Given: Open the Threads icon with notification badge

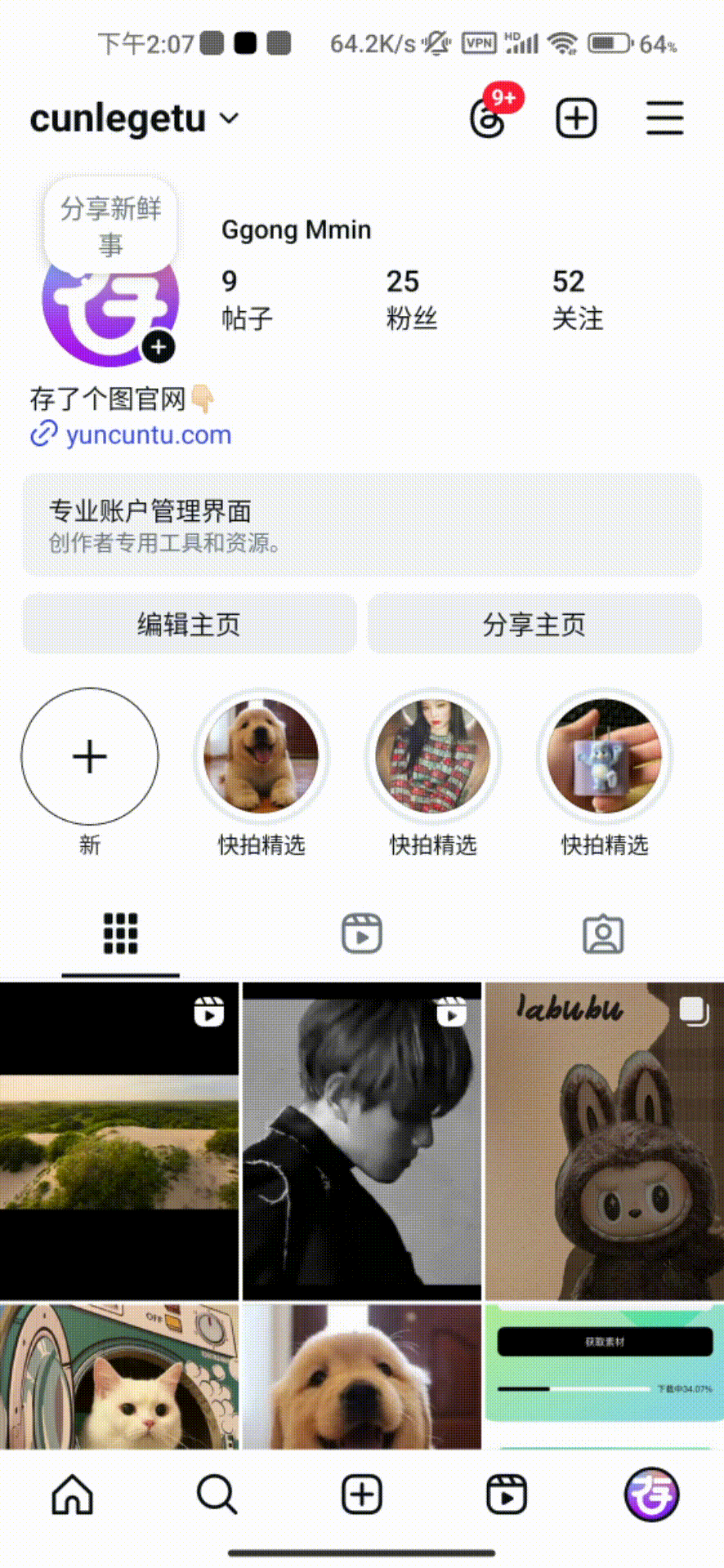Looking at the screenshot, I should [489, 119].
